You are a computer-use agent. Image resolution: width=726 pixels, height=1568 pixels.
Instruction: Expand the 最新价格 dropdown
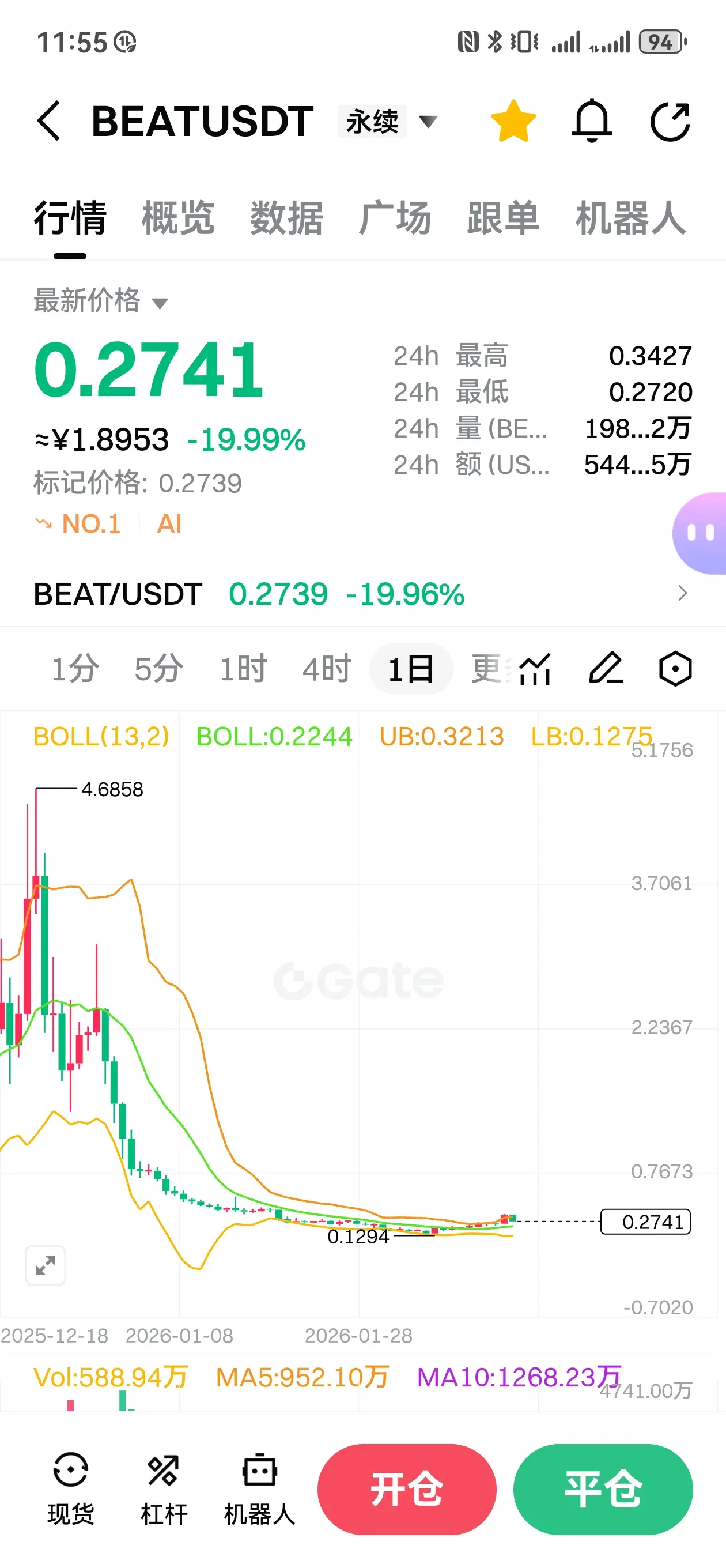[100, 301]
